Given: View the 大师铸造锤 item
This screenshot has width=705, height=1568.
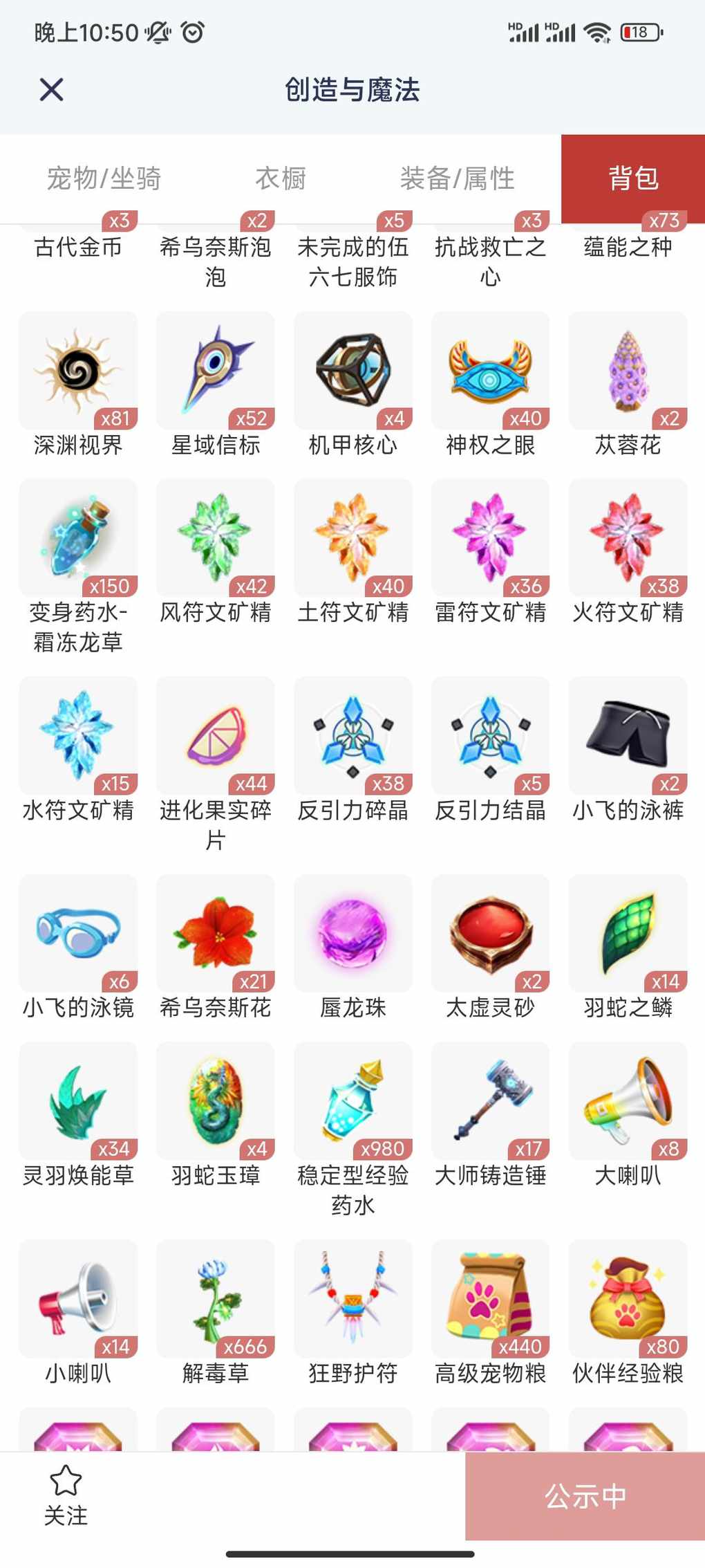Looking at the screenshot, I should [490, 1102].
